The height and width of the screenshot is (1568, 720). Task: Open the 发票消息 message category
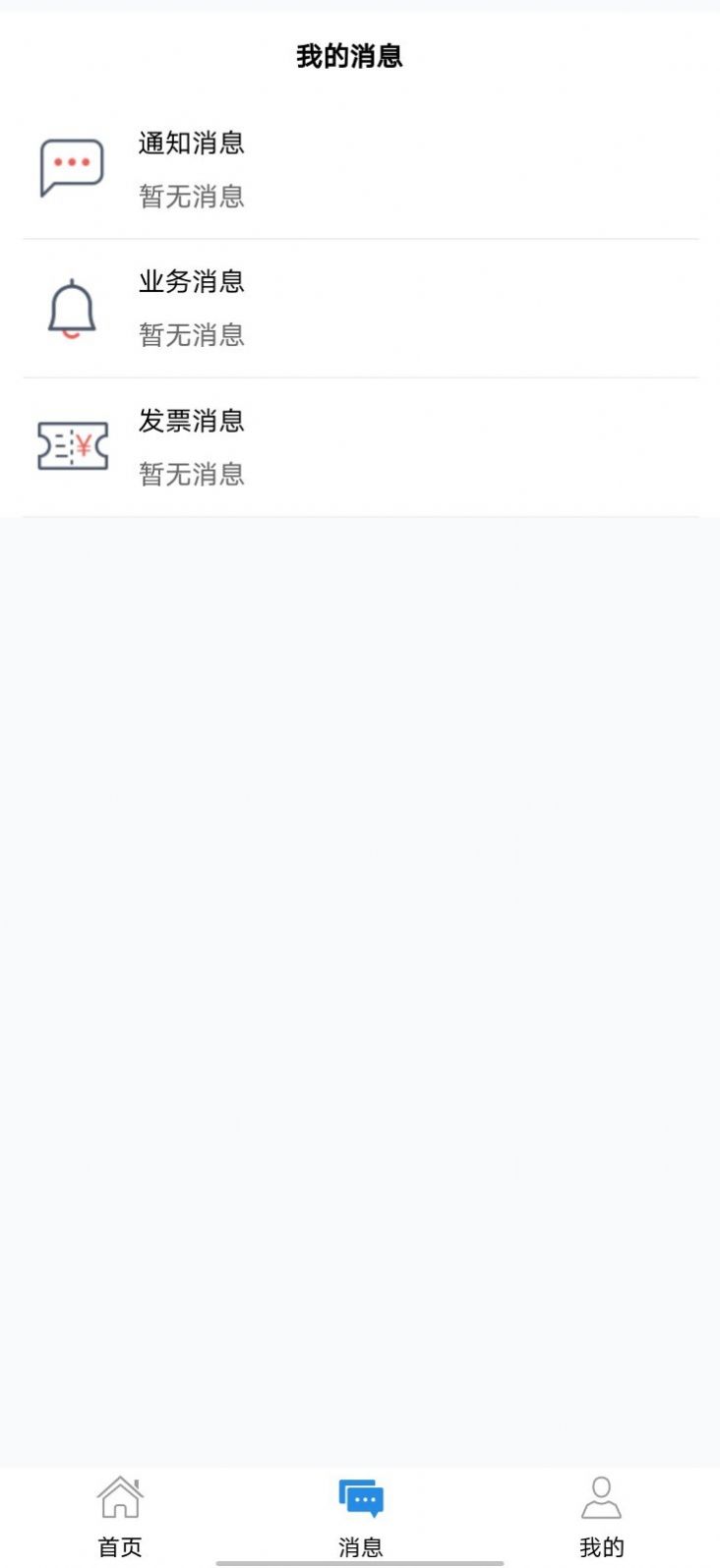[191, 423]
